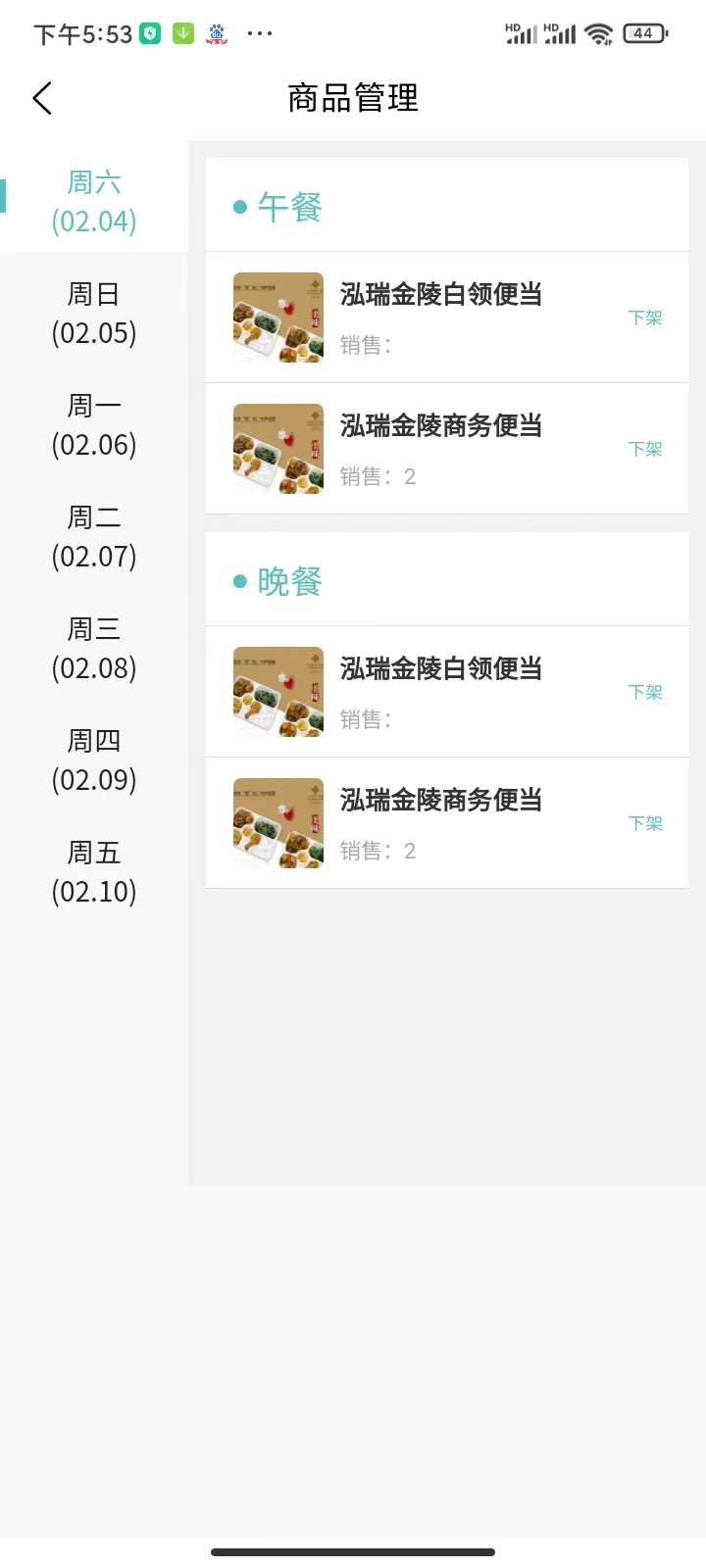The width and height of the screenshot is (706, 1568).
Task: Open the 晚餐 section header
Action: pyautogui.click(x=289, y=580)
